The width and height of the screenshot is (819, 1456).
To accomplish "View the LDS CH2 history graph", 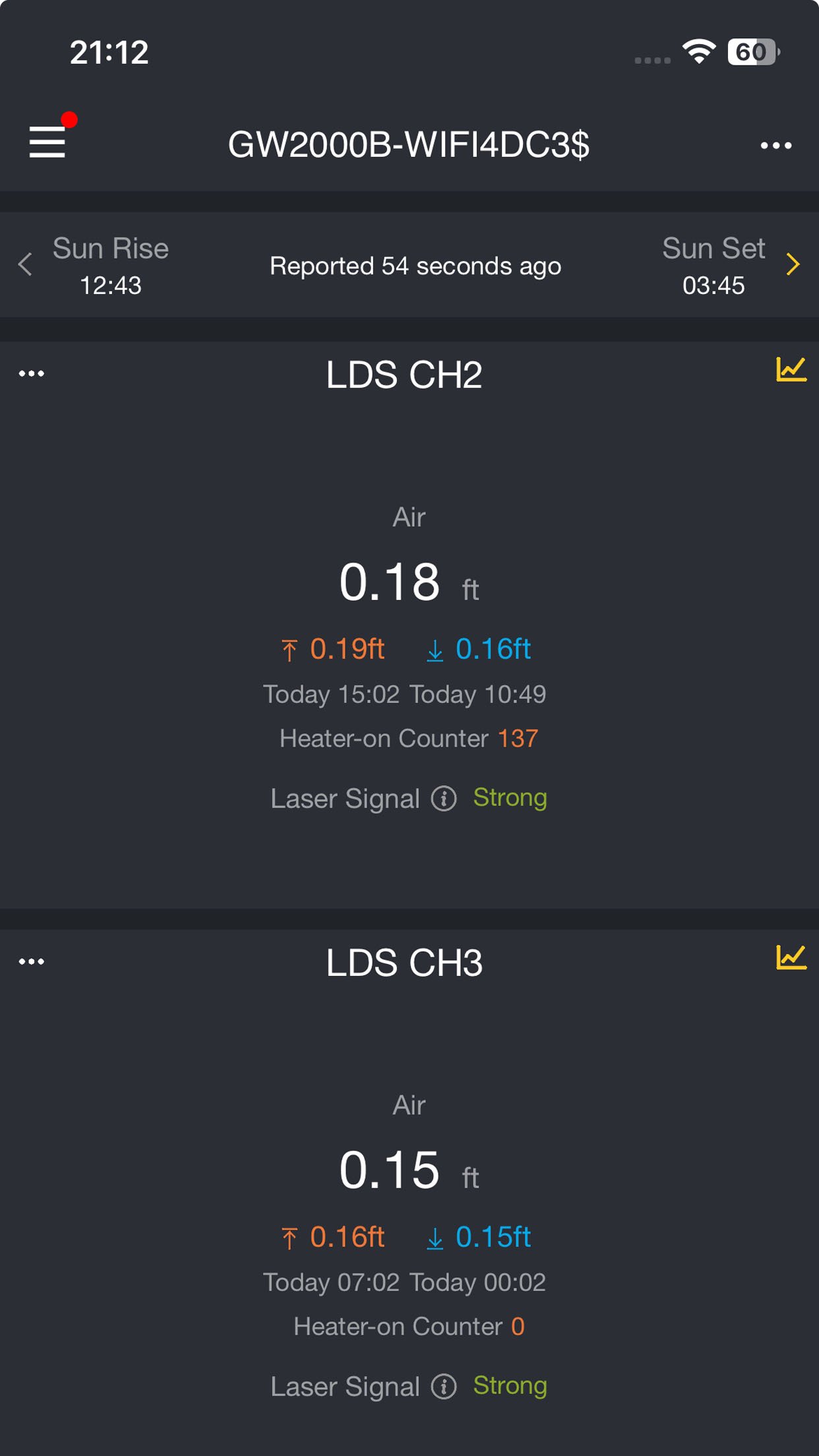I will click(x=791, y=370).
